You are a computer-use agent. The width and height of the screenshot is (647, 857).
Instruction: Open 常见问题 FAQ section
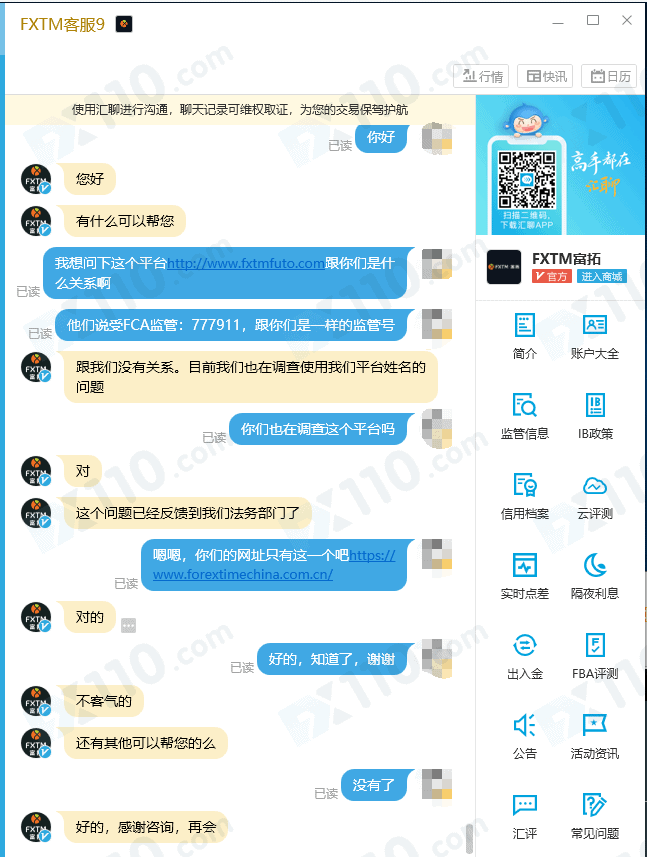[x=595, y=815]
